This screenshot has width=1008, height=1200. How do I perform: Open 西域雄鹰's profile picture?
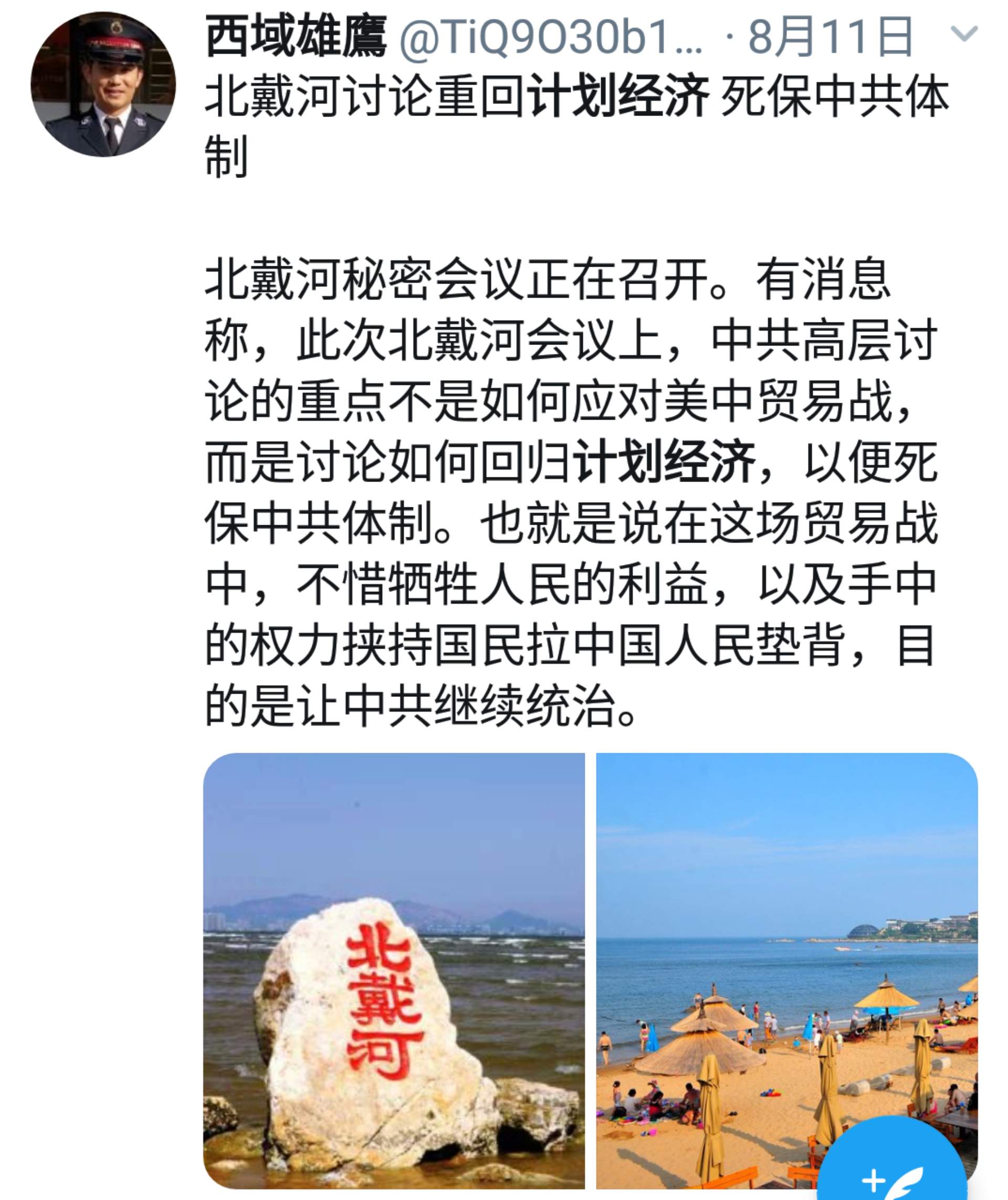pyautogui.click(x=103, y=84)
